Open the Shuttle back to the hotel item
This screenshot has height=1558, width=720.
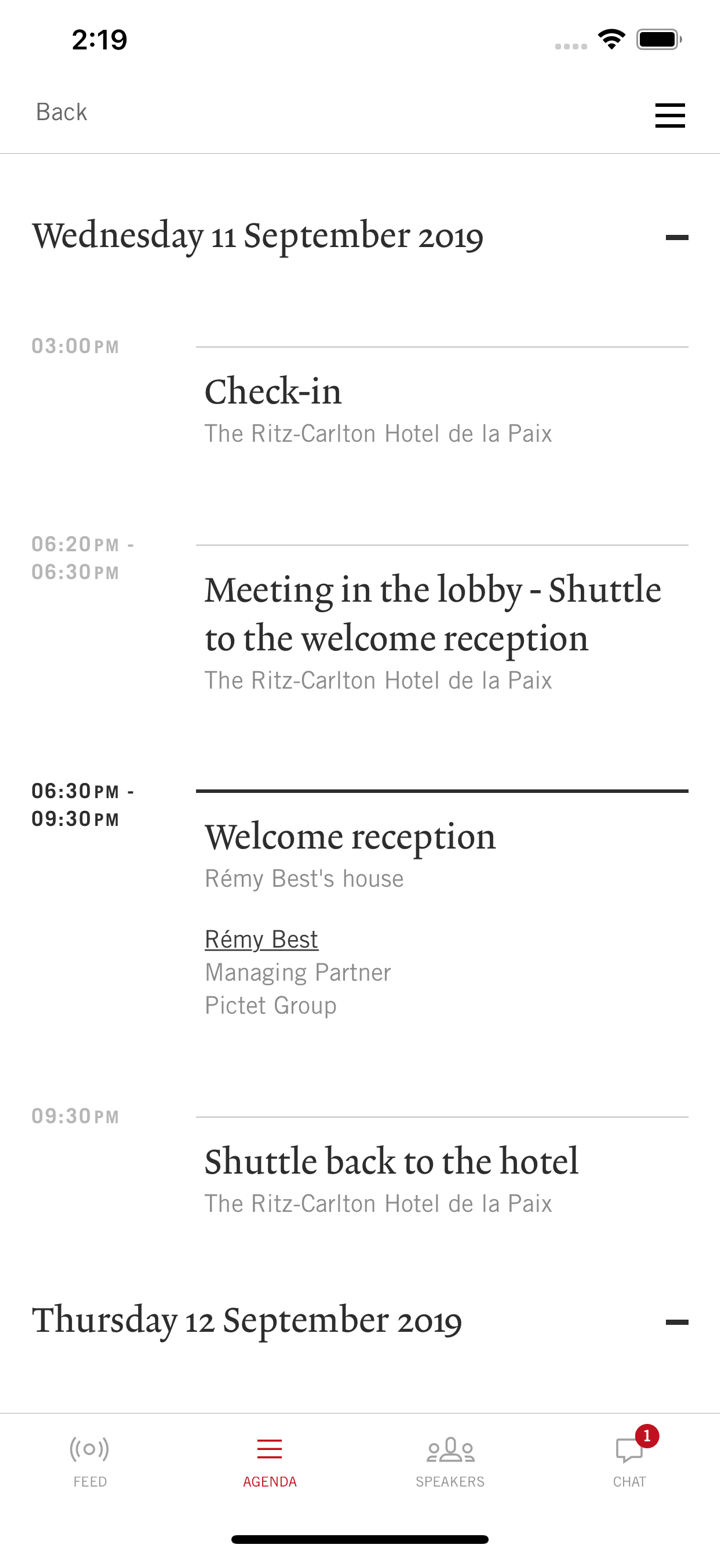391,1161
